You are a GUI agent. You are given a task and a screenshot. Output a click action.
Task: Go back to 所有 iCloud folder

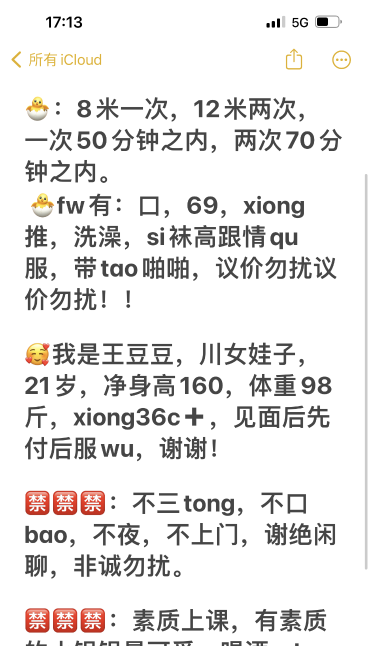coord(56,60)
